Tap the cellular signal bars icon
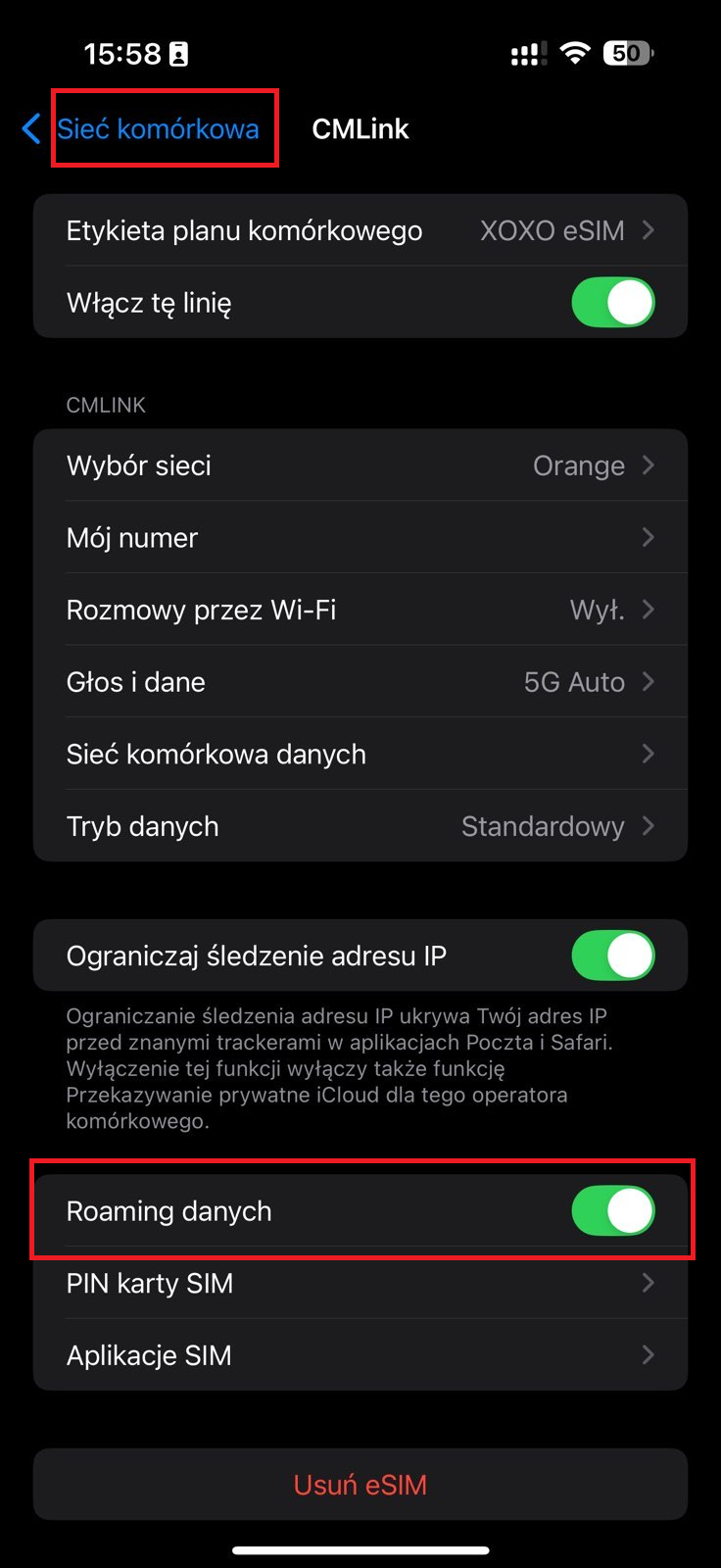This screenshot has height=1568, width=721. [x=526, y=53]
